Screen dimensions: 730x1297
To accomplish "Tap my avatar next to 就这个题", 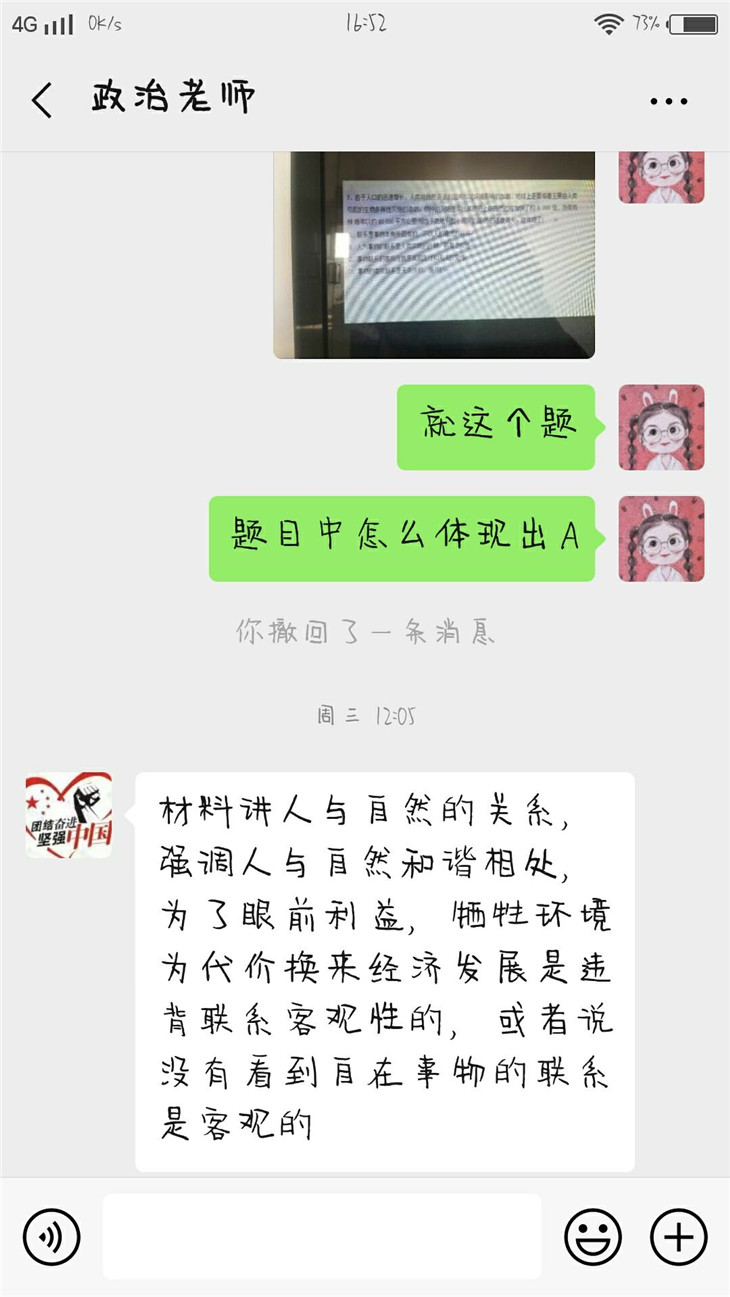I will click(661, 427).
